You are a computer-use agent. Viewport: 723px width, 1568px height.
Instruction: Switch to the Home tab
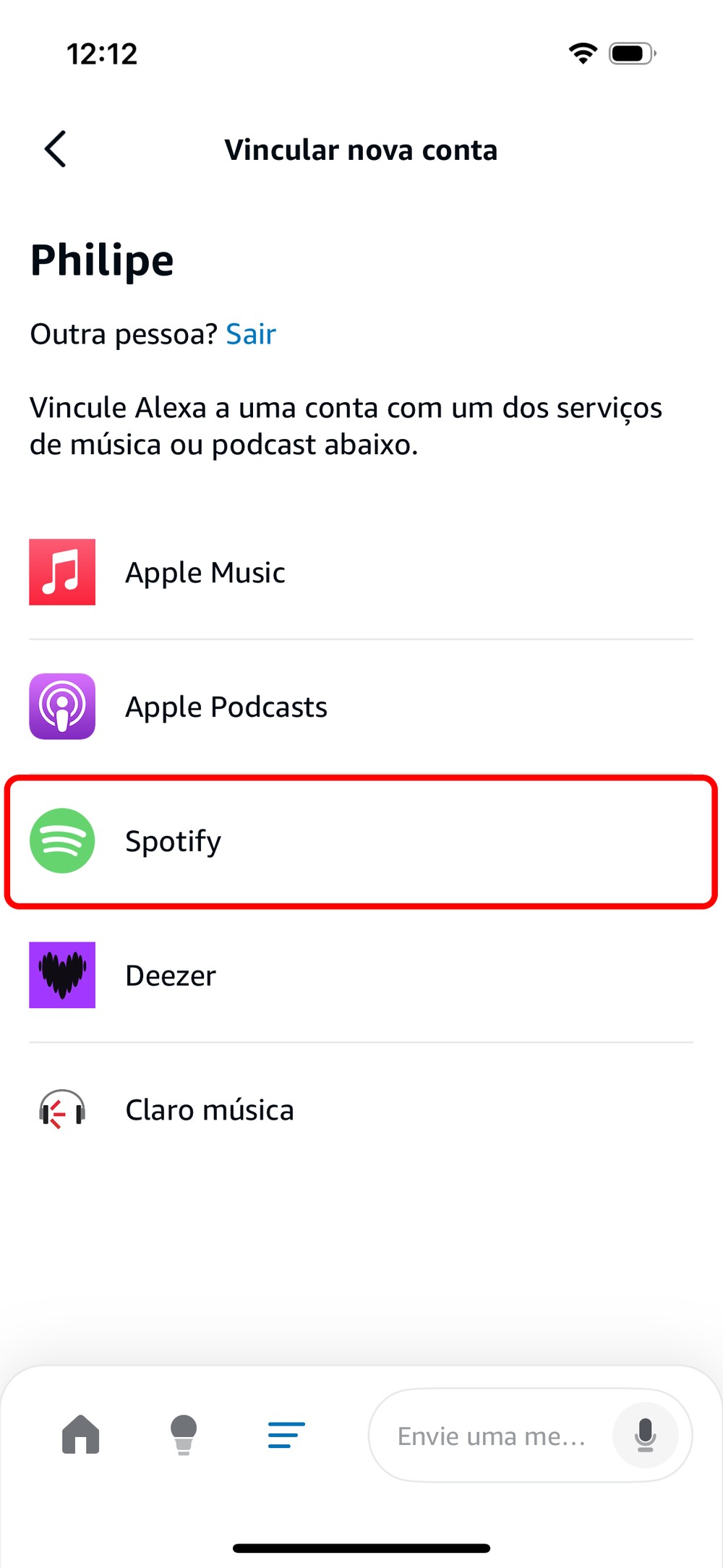point(81,1434)
